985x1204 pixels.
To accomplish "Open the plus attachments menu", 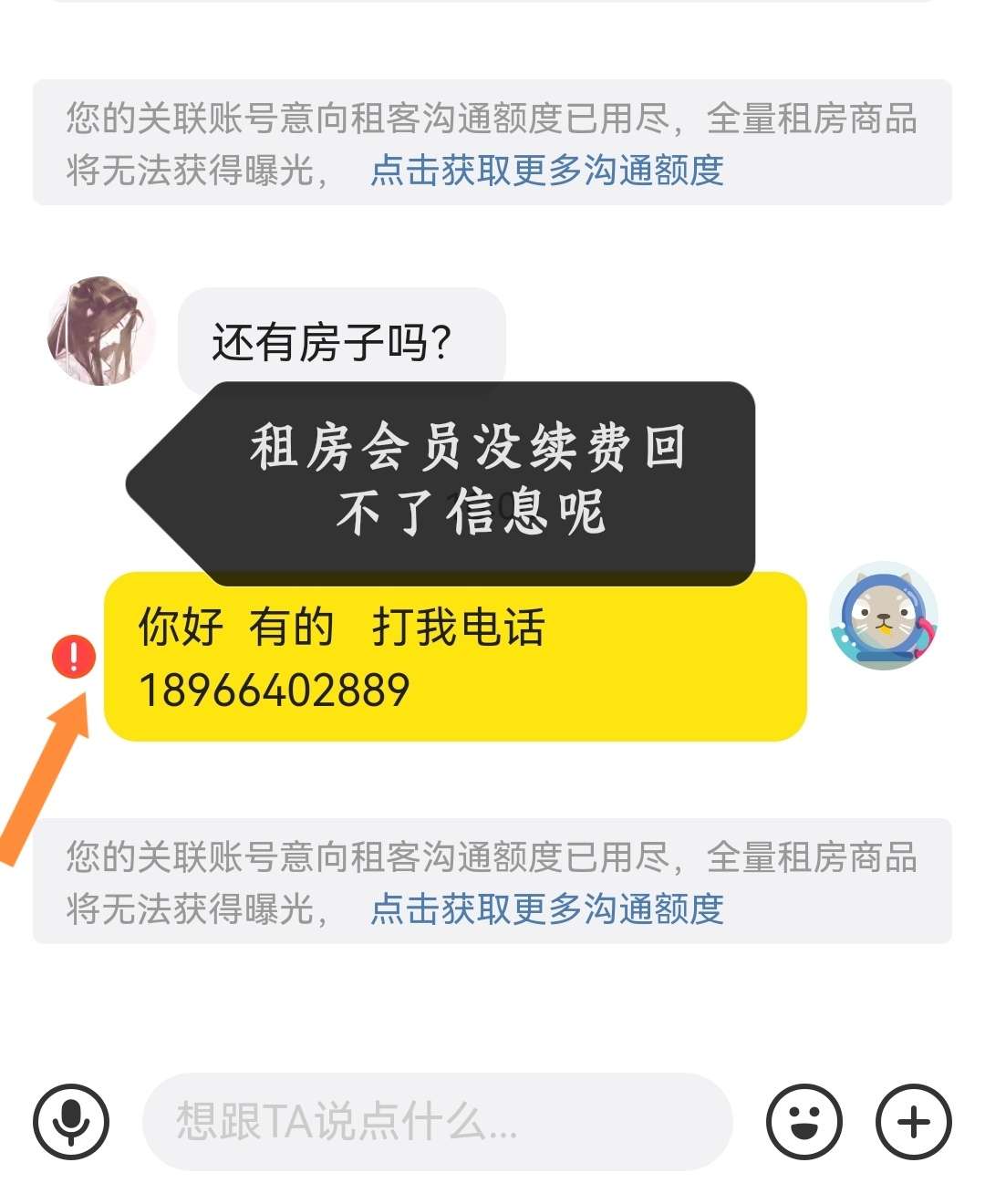I will (913, 1122).
